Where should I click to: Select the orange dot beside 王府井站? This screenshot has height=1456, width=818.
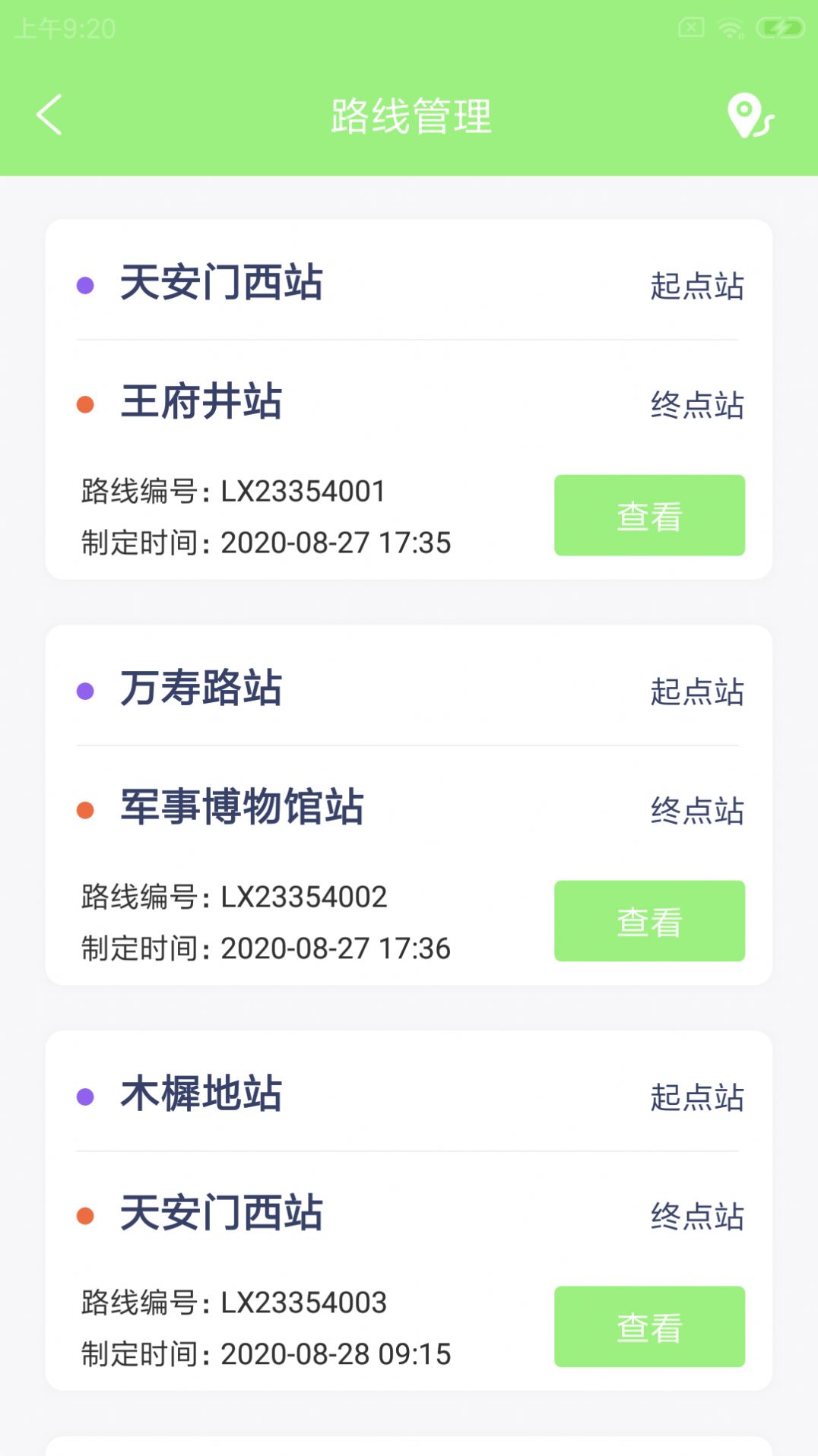(x=86, y=404)
